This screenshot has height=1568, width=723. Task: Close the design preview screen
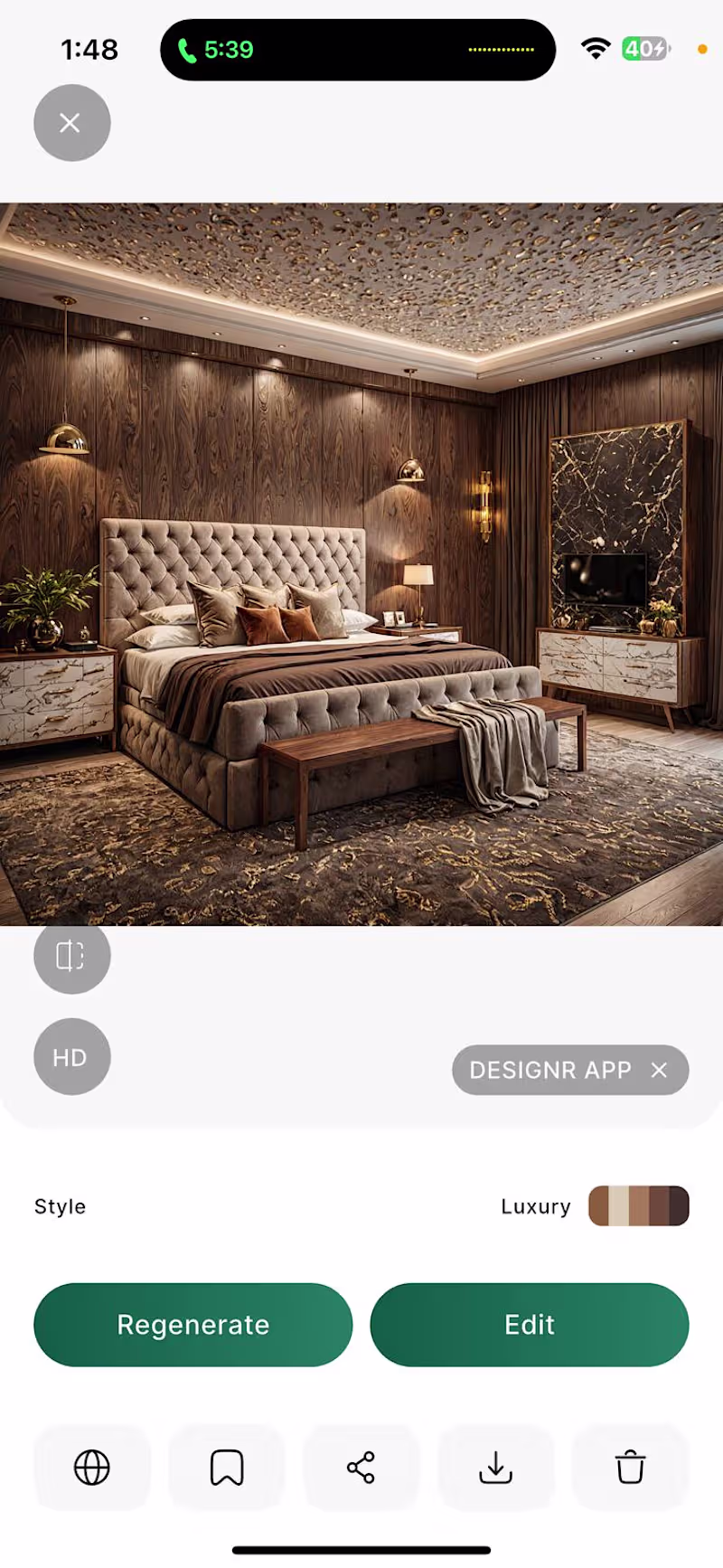tap(71, 123)
